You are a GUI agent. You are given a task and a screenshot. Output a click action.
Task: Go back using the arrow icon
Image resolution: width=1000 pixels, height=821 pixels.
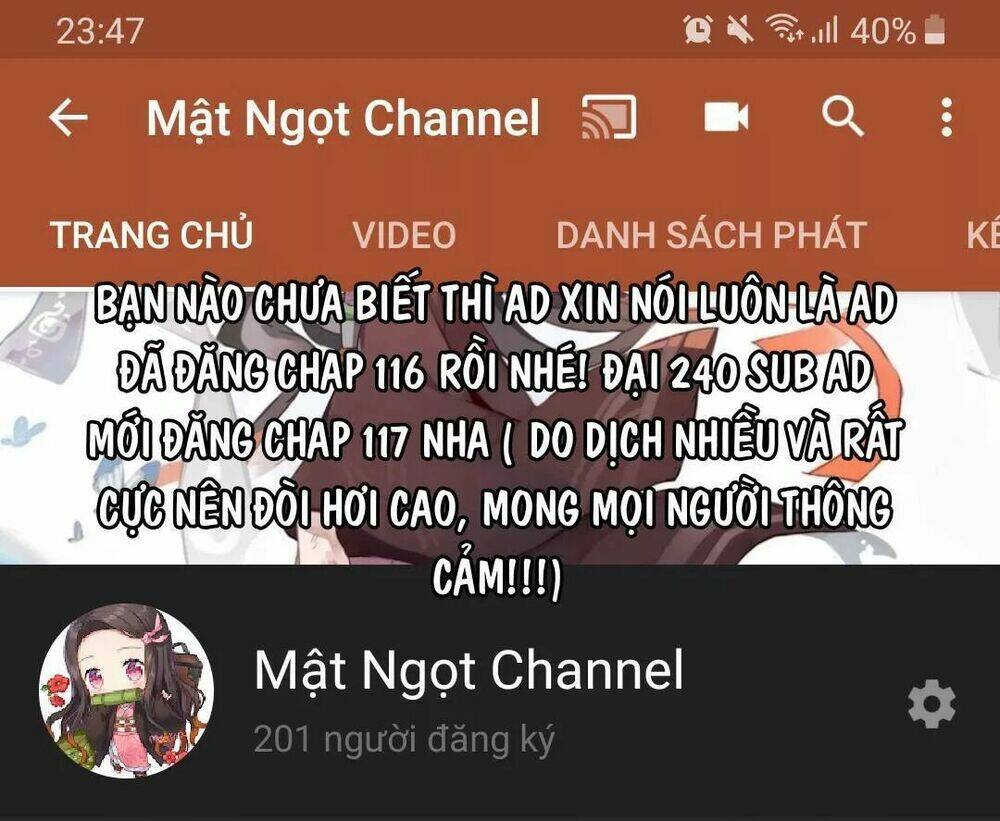coord(68,119)
